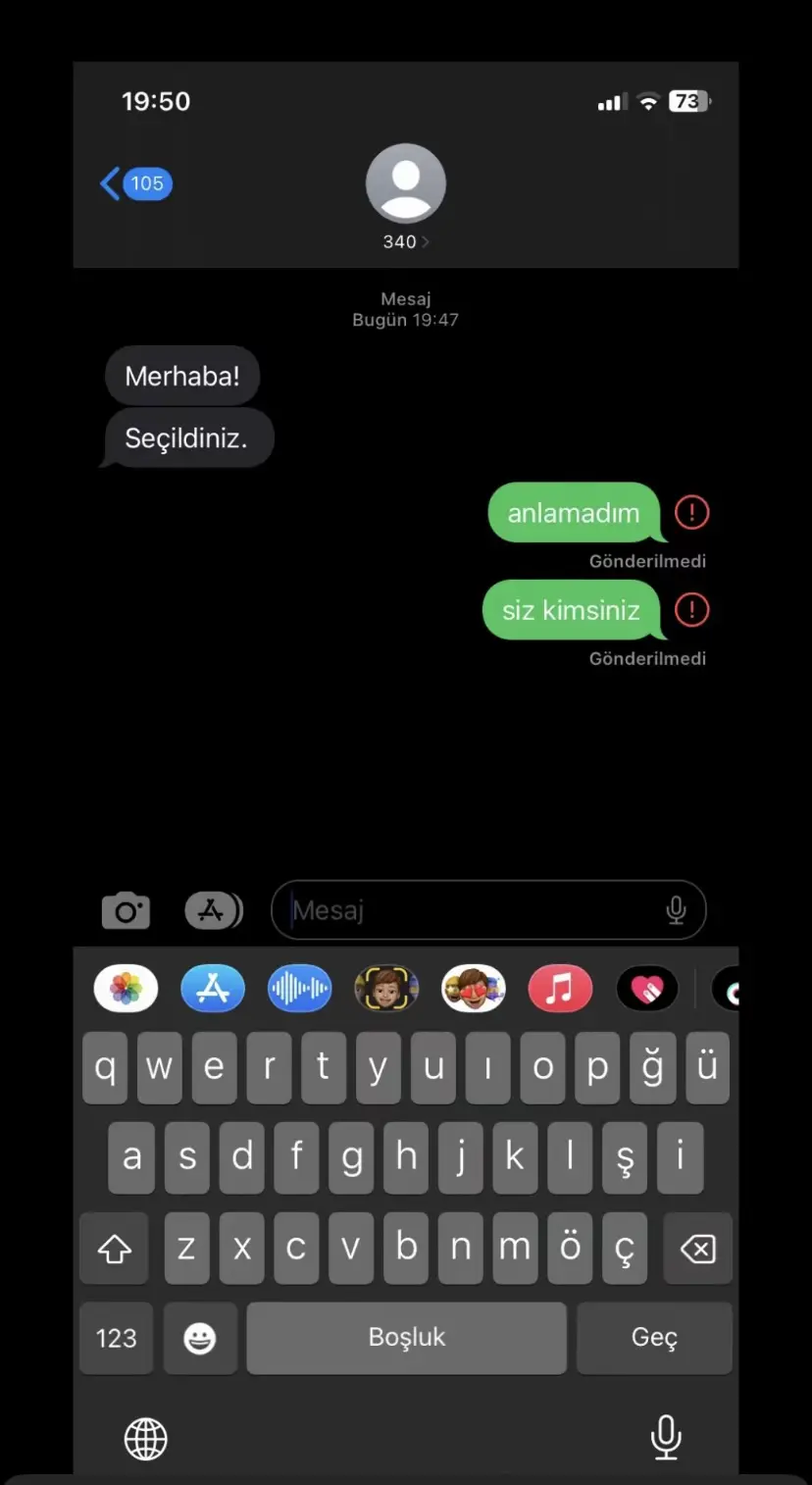This screenshot has width=812, height=1485.
Task: Tap the error icon beside "anlamadım"
Action: [x=692, y=512]
